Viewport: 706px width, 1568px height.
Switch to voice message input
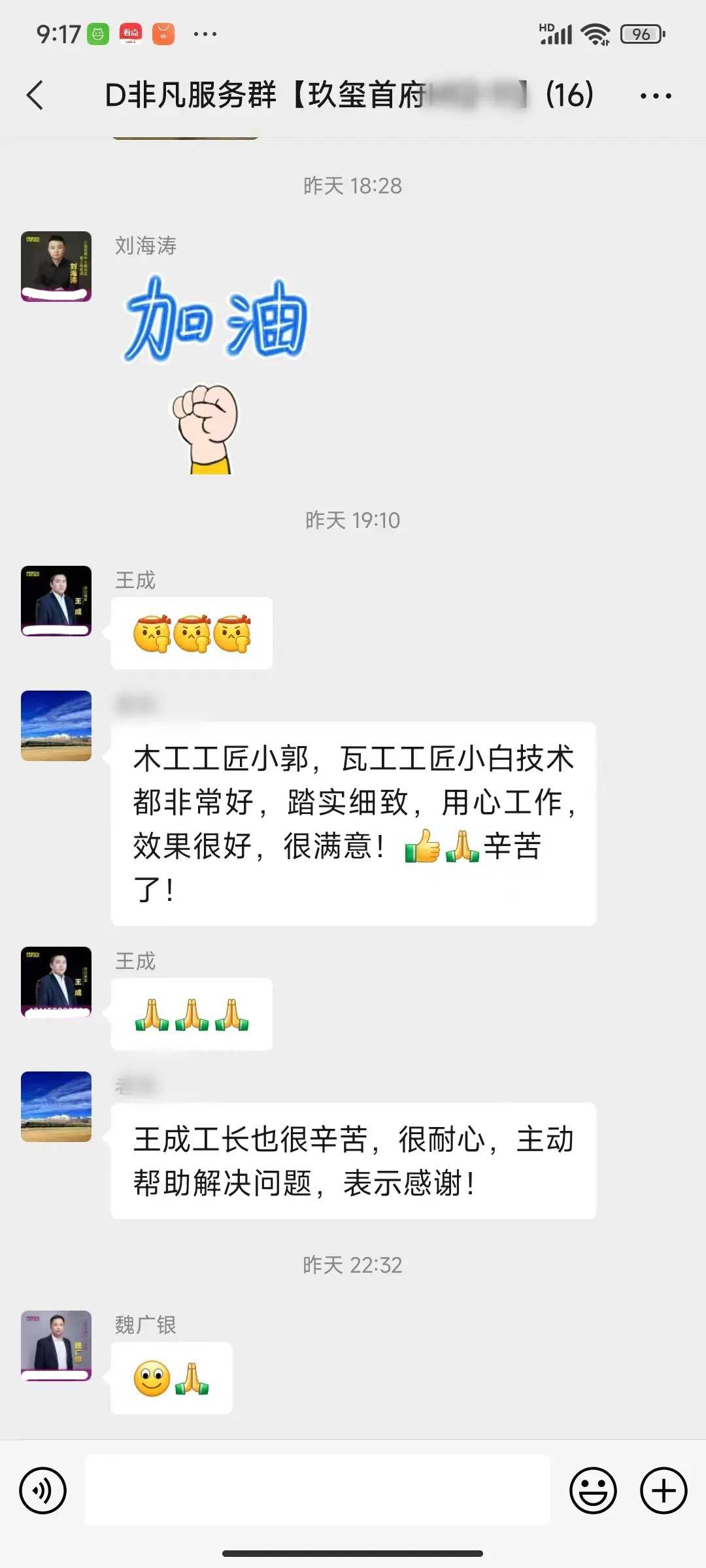point(43,1491)
